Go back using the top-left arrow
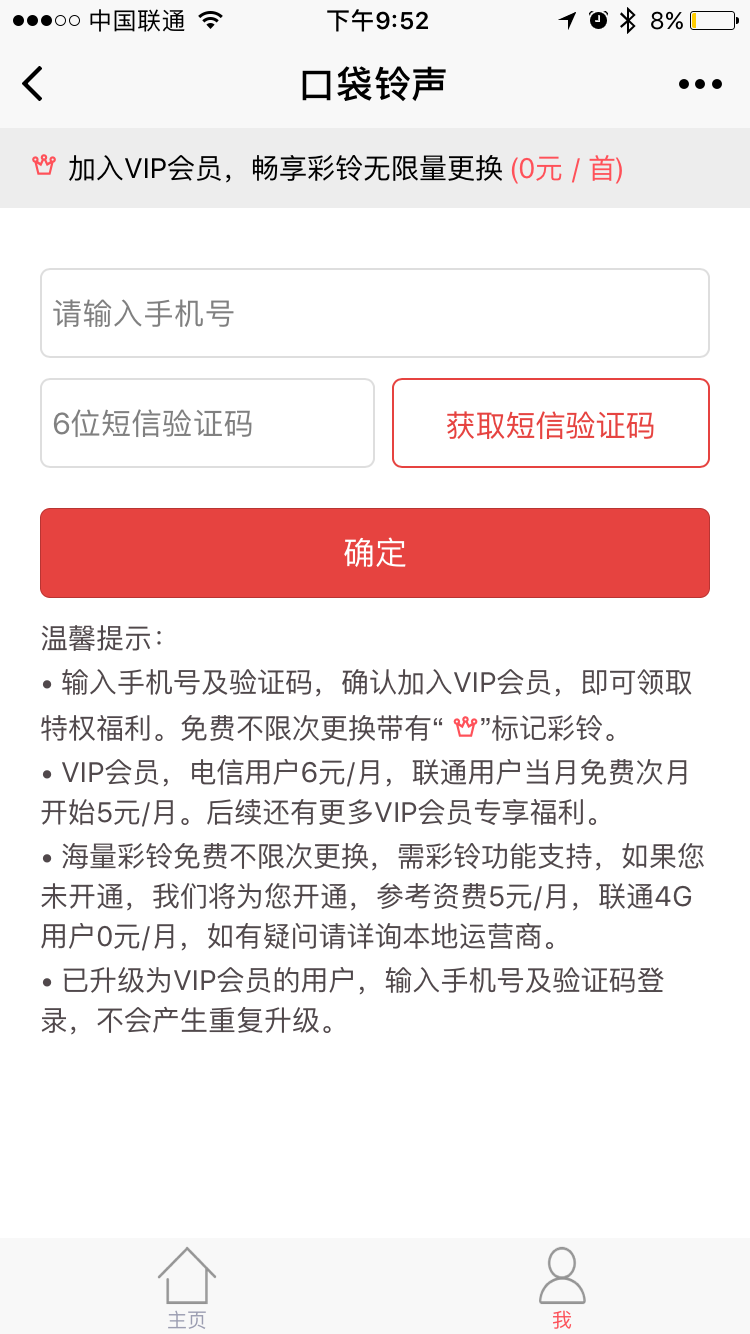This screenshot has height=1334, width=750. pyautogui.click(x=33, y=84)
